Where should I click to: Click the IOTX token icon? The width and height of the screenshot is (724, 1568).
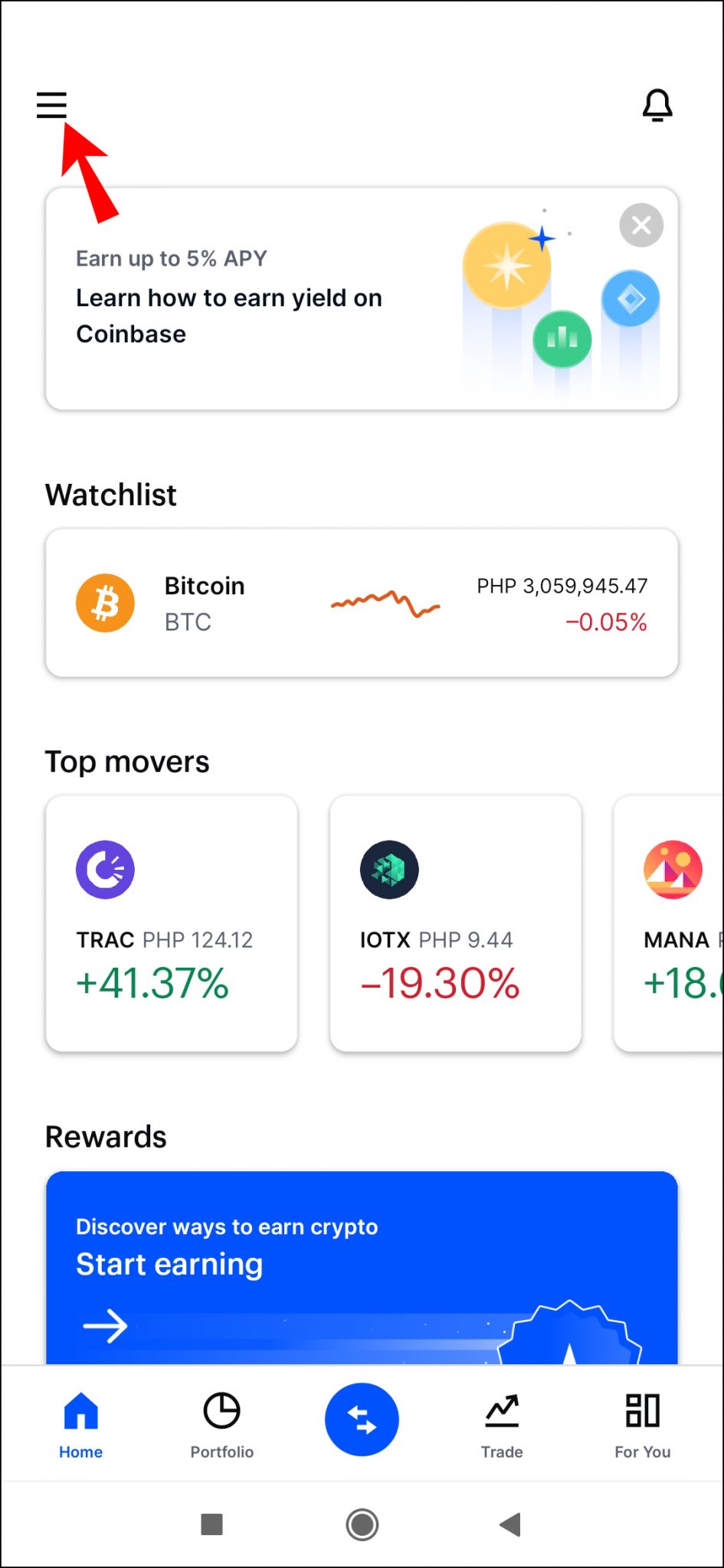tap(388, 869)
